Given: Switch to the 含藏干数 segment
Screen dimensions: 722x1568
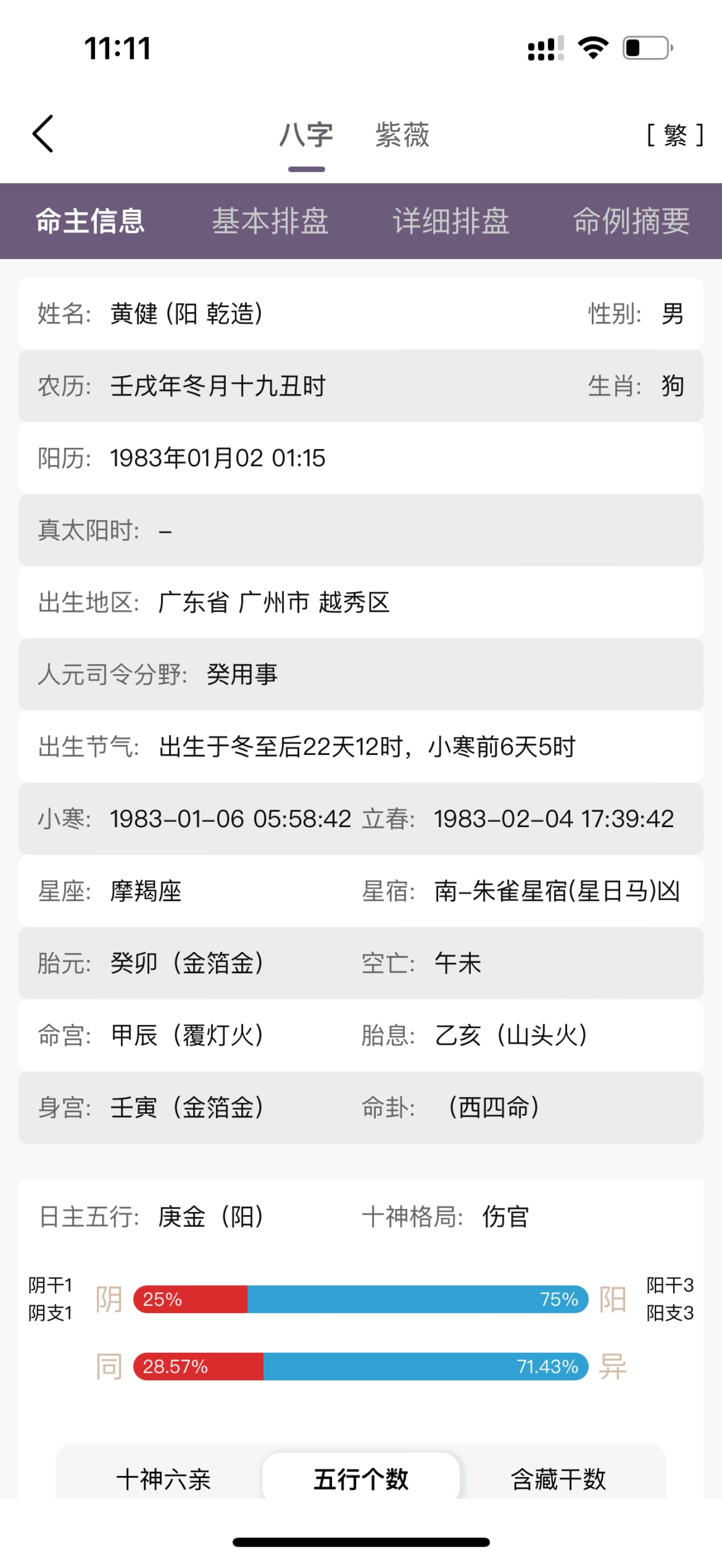Looking at the screenshot, I should (x=558, y=1478).
